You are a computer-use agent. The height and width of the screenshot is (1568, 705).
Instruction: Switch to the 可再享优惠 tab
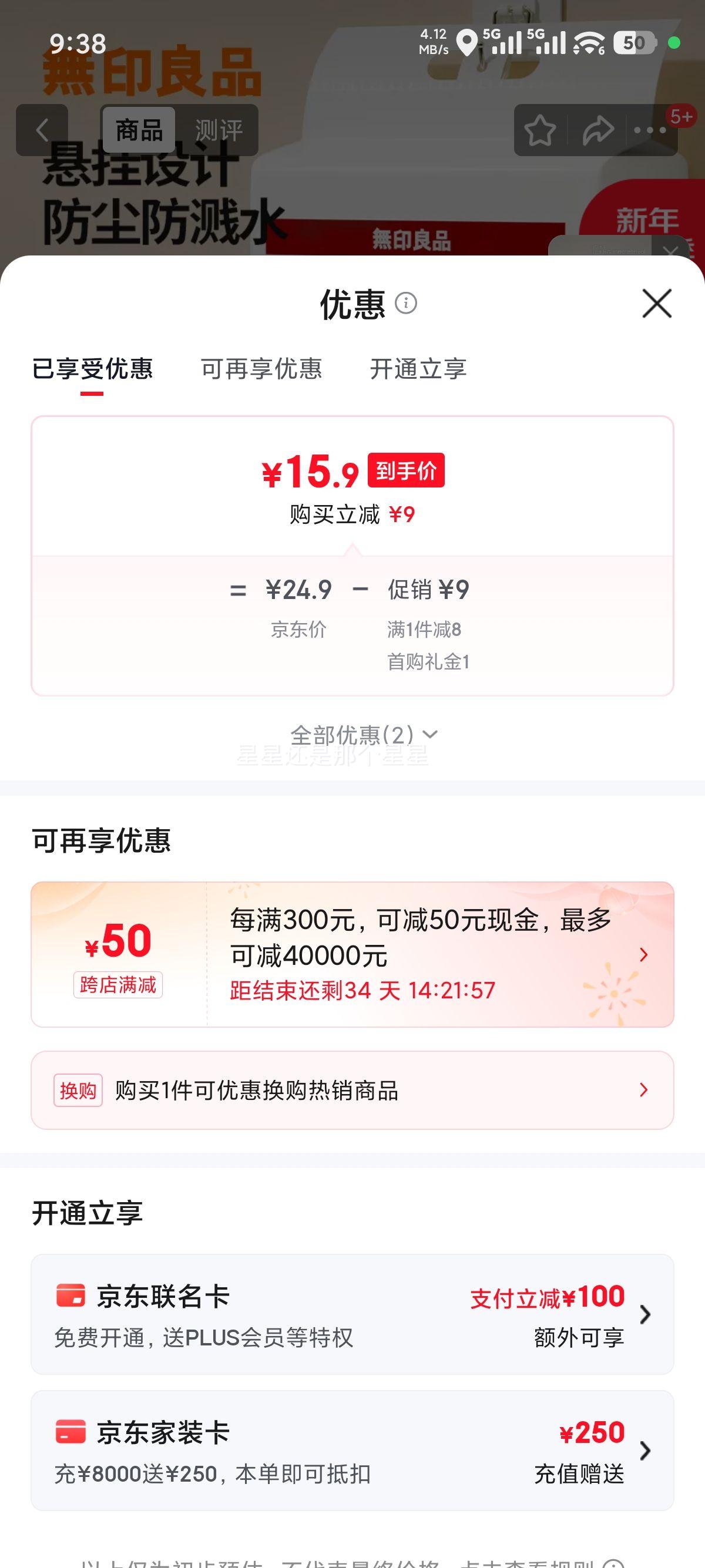(x=262, y=369)
